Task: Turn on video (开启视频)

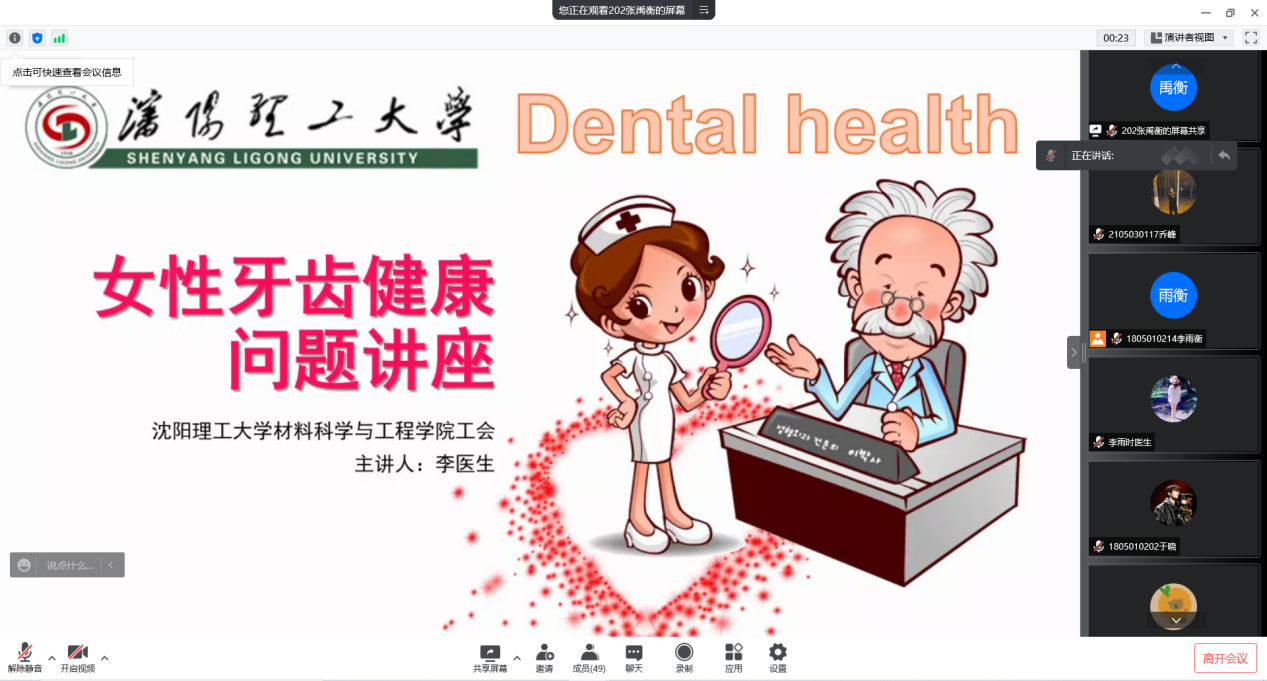Action: coord(77,657)
